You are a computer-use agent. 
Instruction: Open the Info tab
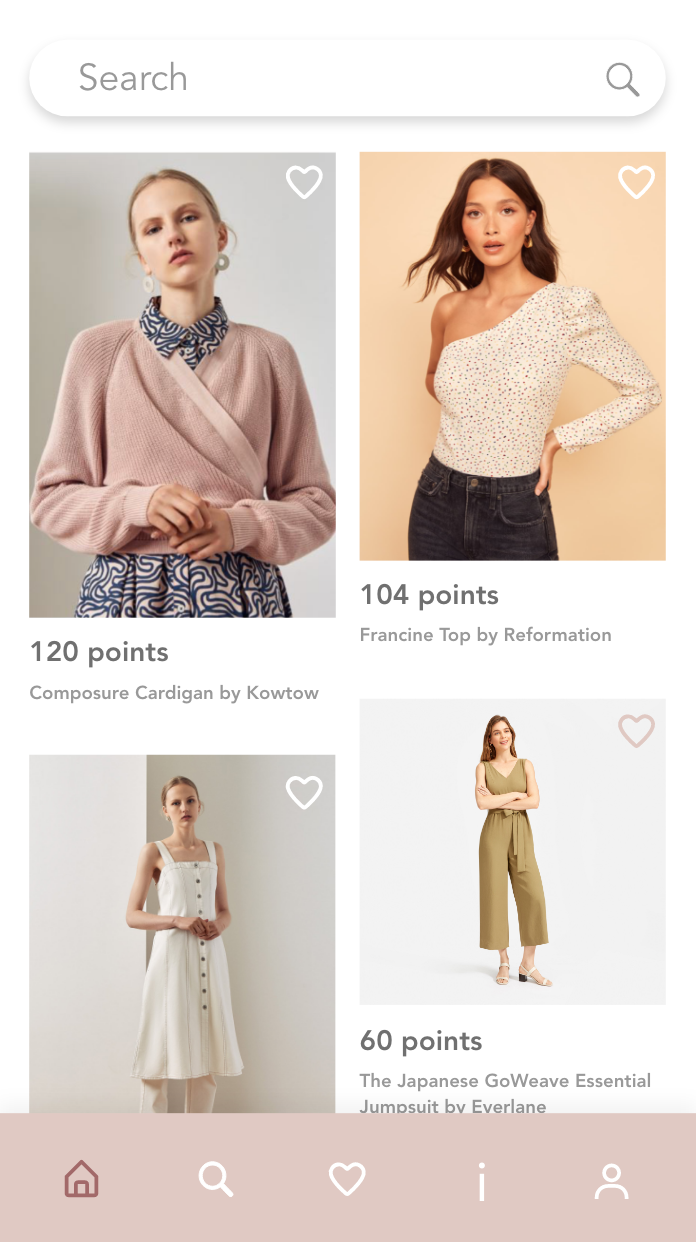[x=481, y=1181]
